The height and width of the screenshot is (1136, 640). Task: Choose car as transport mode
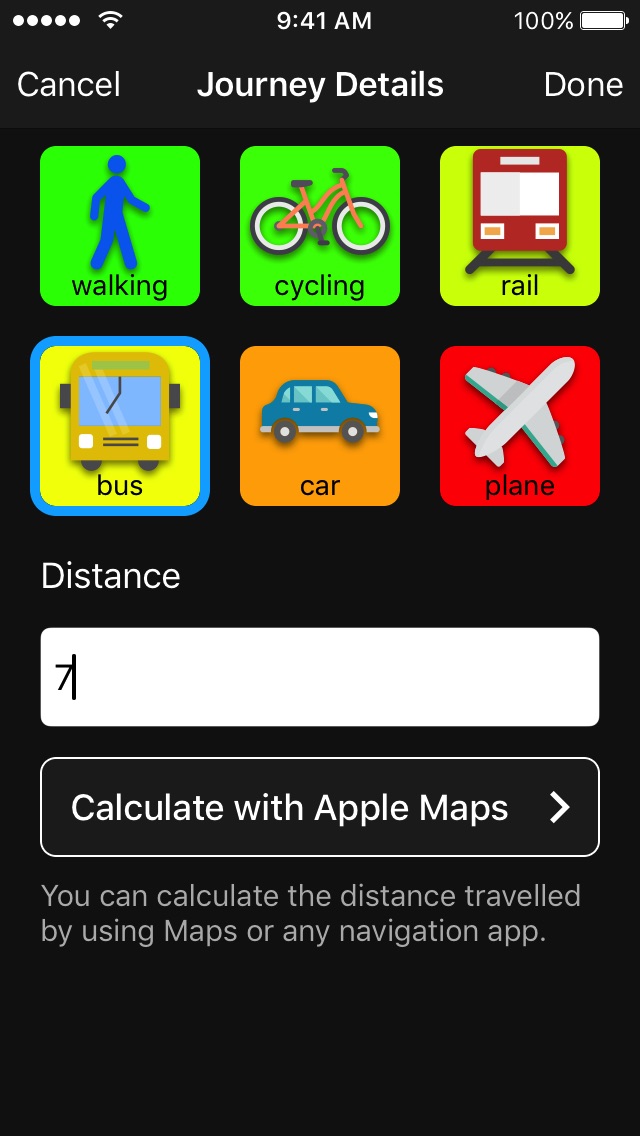click(320, 426)
